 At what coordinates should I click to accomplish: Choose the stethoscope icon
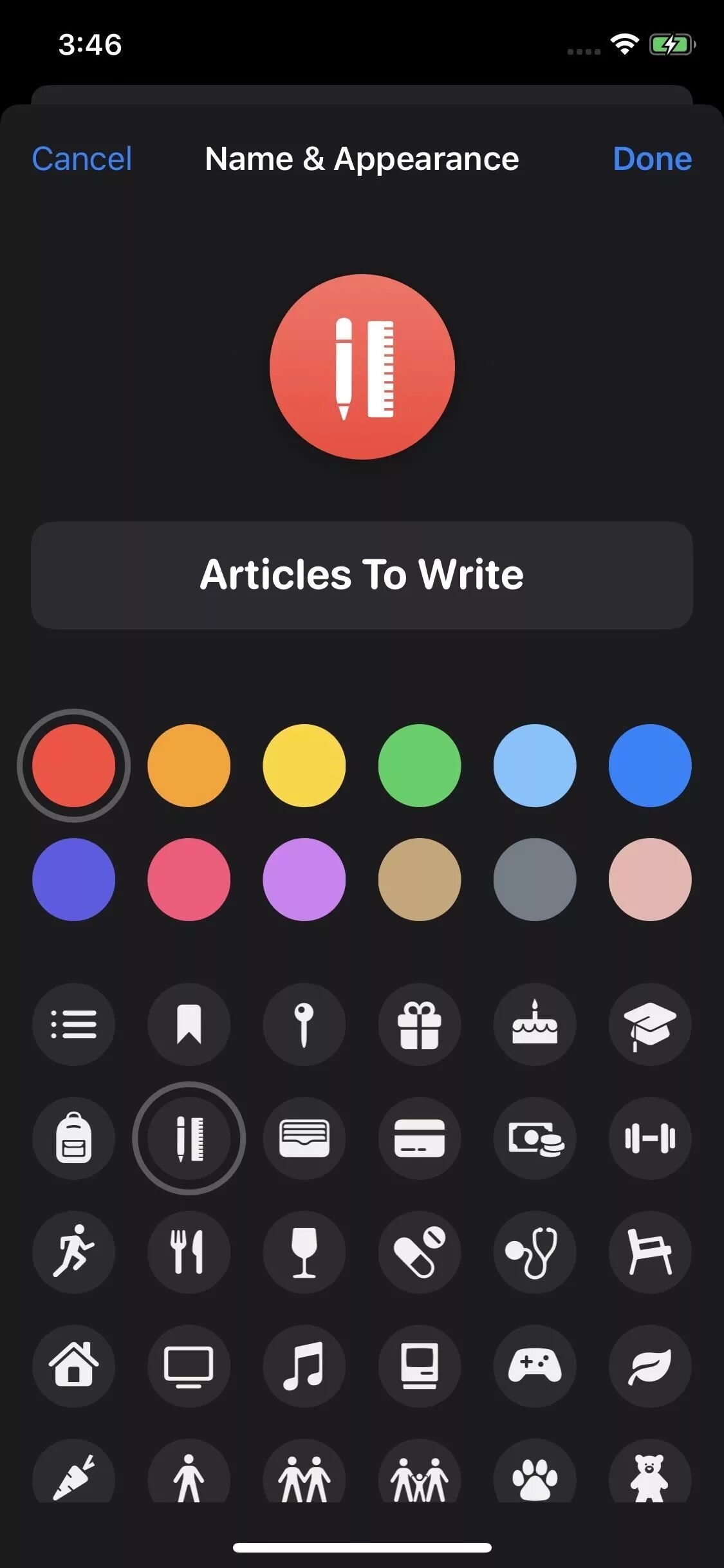[x=535, y=1252]
